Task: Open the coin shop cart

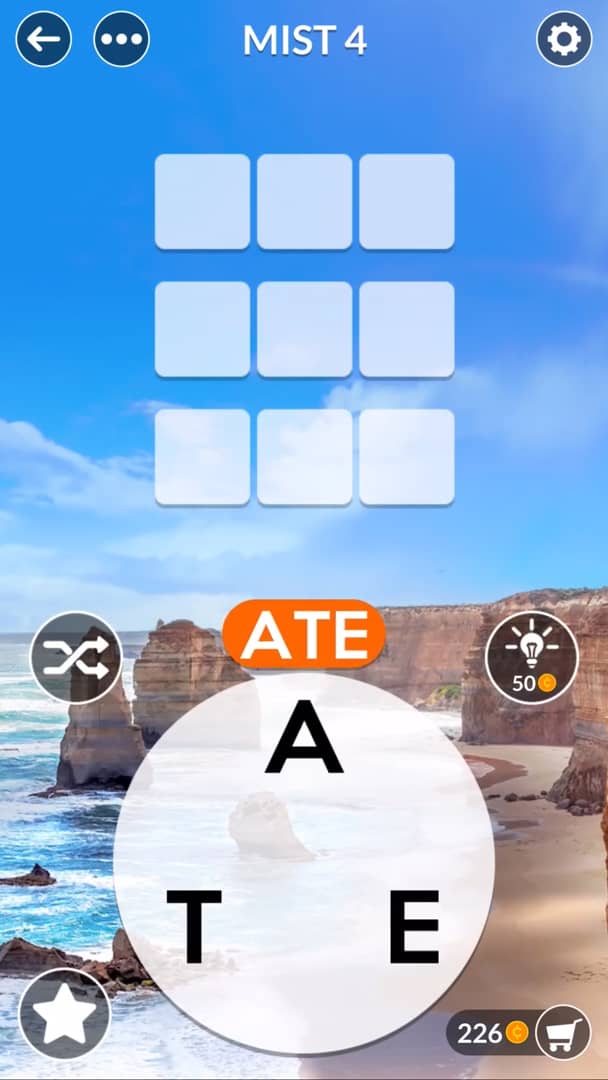Action: tap(563, 1032)
